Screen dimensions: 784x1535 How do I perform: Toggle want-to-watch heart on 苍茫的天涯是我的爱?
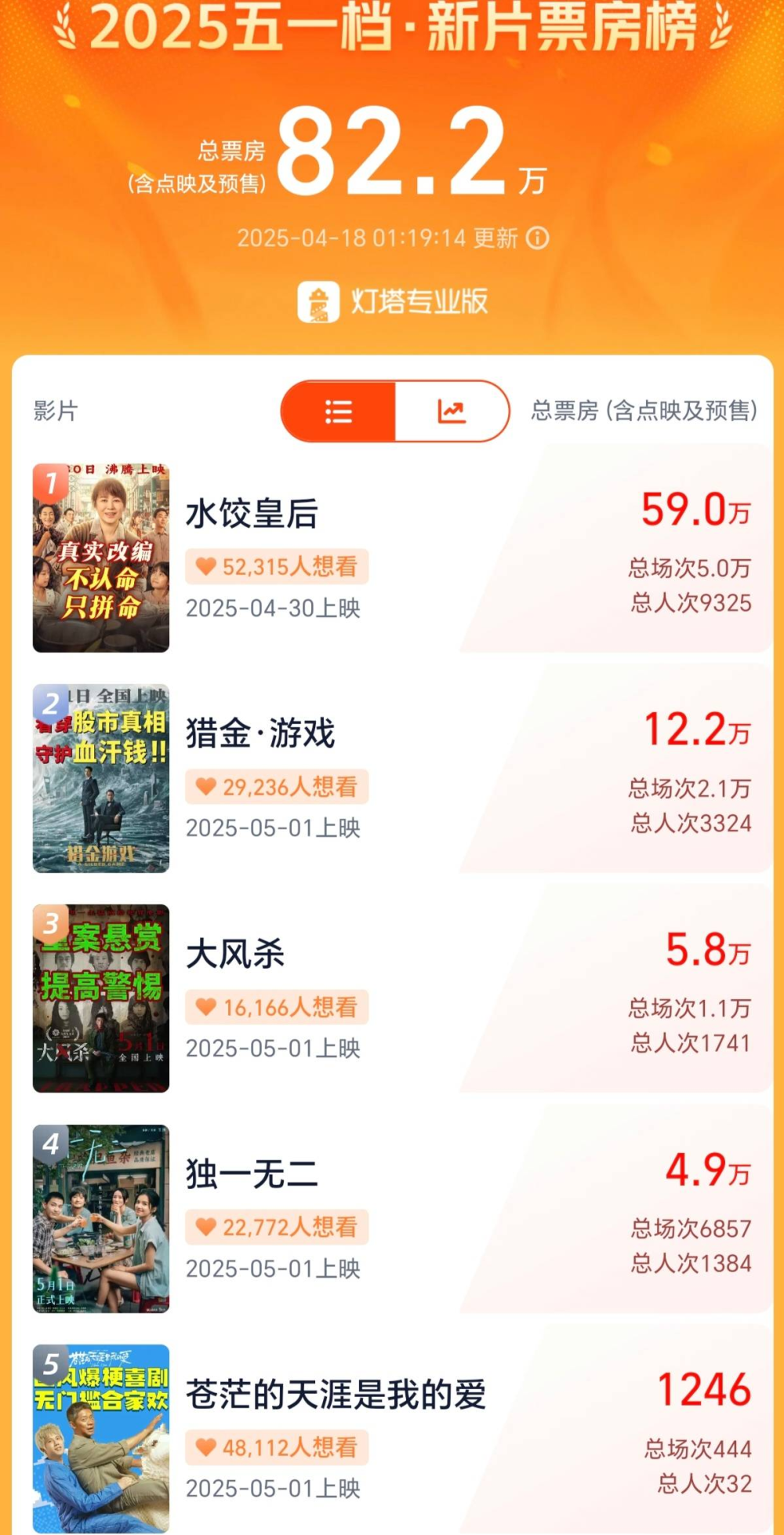pos(205,1446)
